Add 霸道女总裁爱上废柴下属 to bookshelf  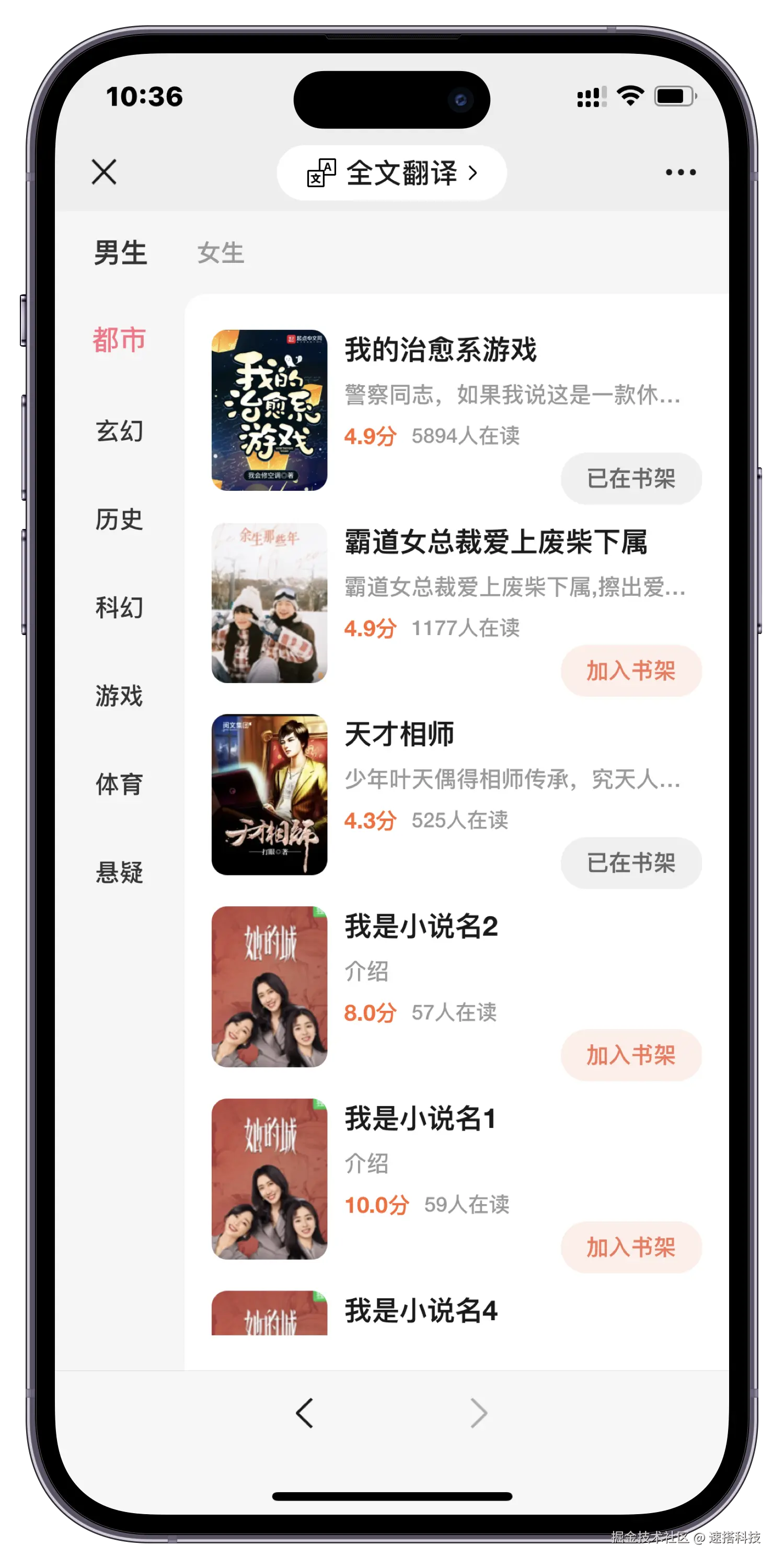(x=631, y=671)
